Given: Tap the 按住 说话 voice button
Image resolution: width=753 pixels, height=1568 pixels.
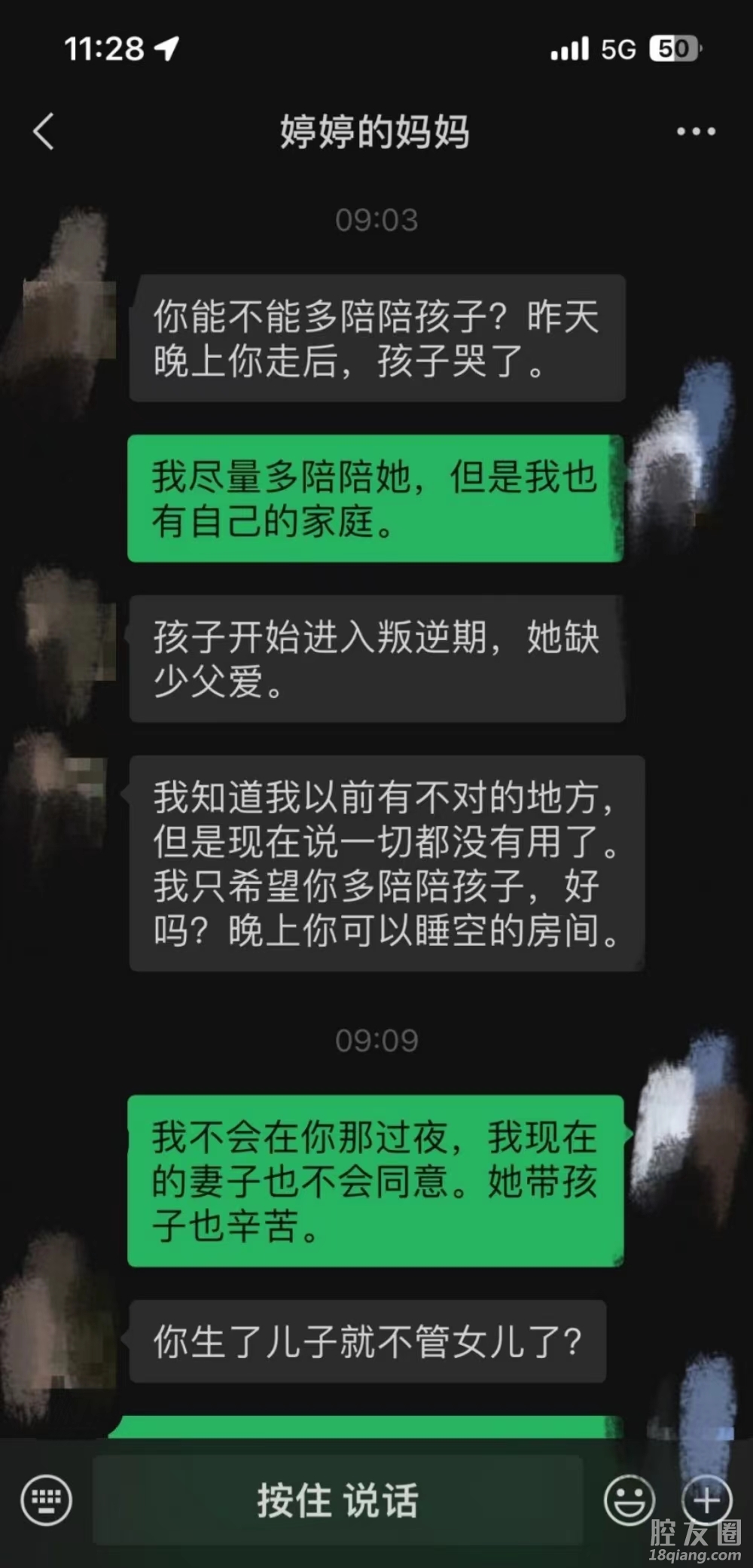Looking at the screenshot, I should coord(337,1499).
